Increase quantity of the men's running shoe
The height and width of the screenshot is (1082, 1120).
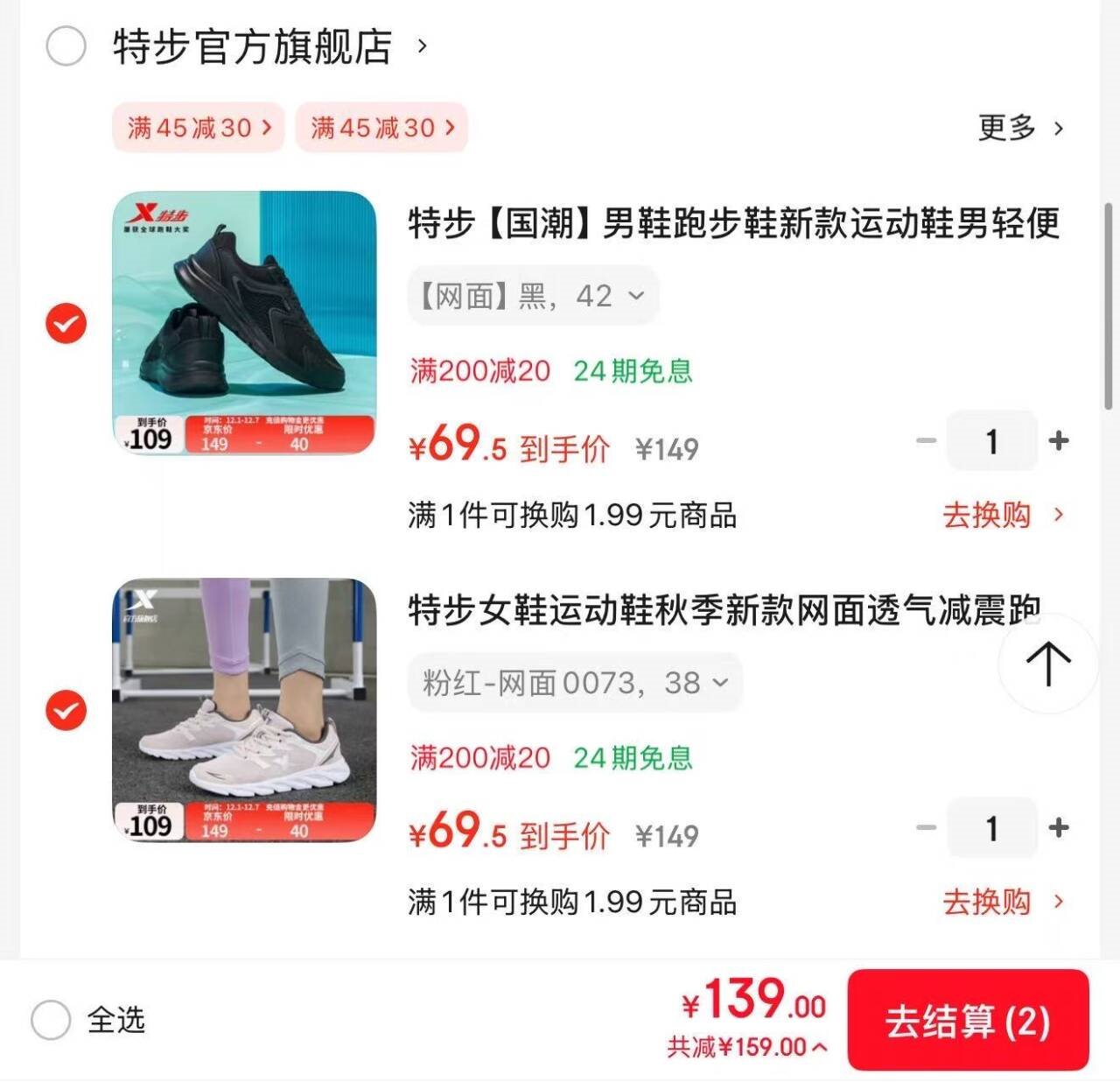tap(1059, 440)
